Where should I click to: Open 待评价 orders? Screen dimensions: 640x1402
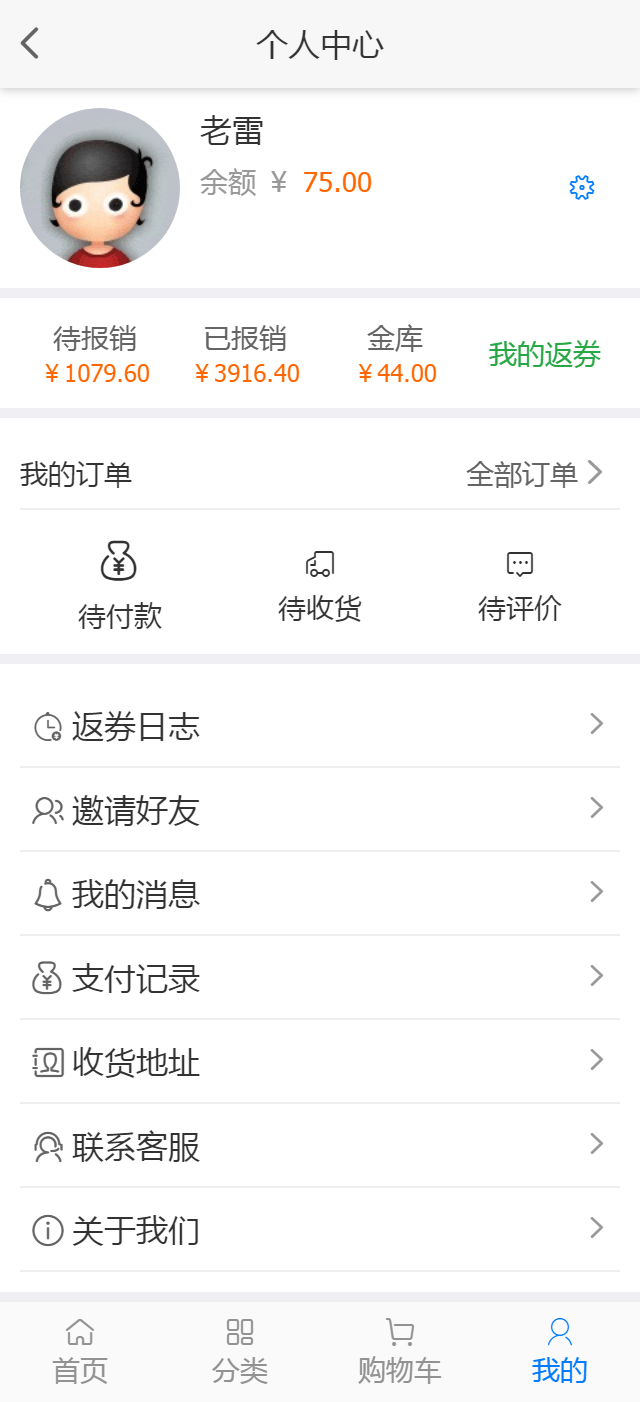520,586
